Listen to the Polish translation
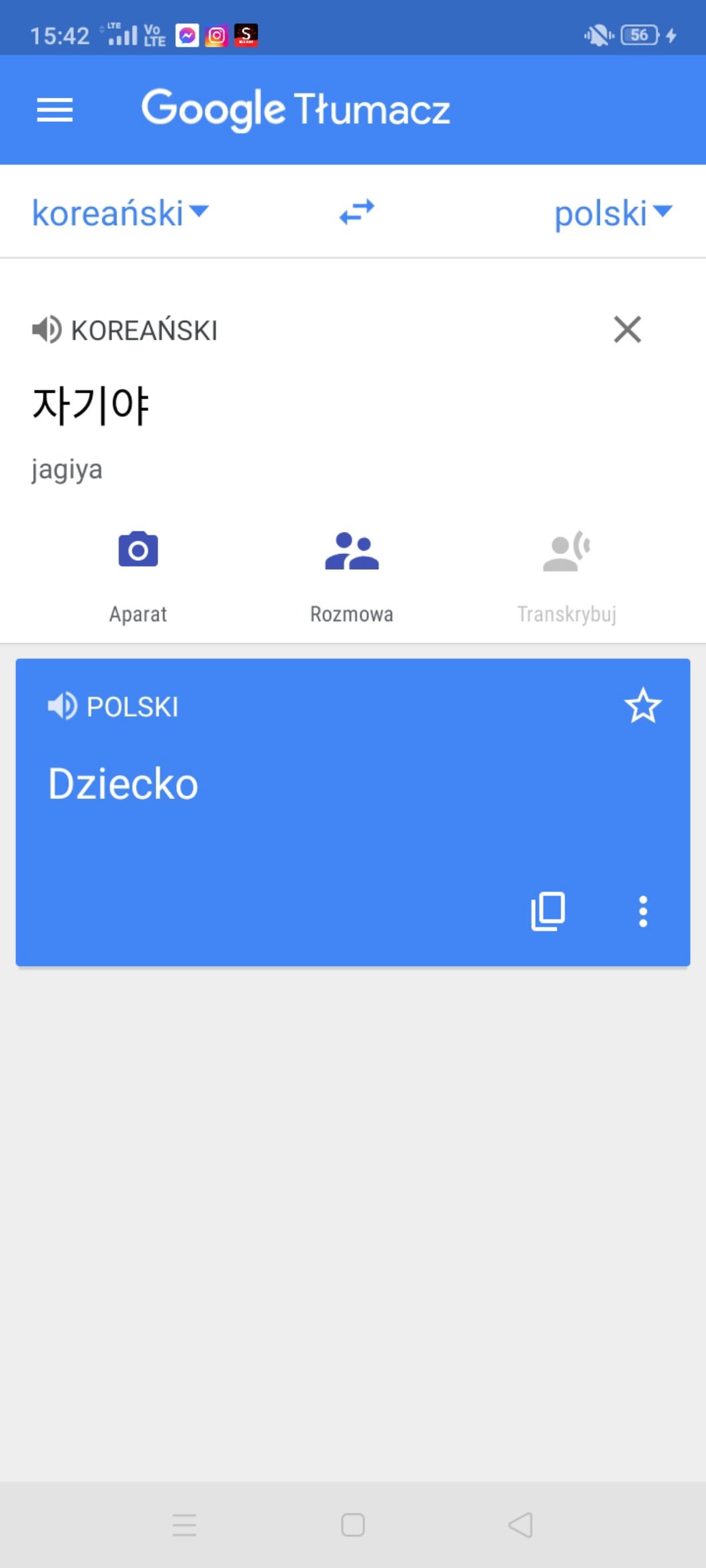 tap(63, 706)
